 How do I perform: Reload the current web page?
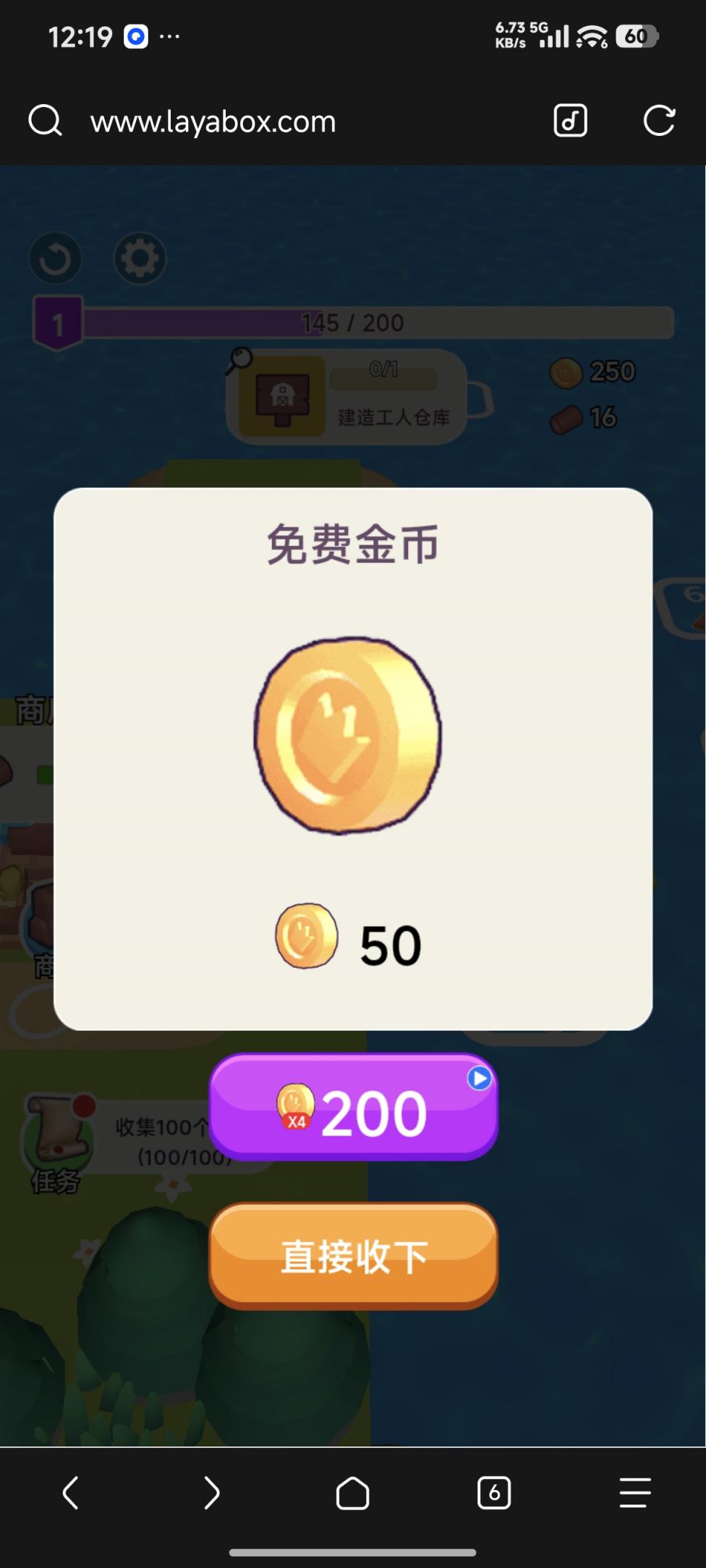pos(659,121)
